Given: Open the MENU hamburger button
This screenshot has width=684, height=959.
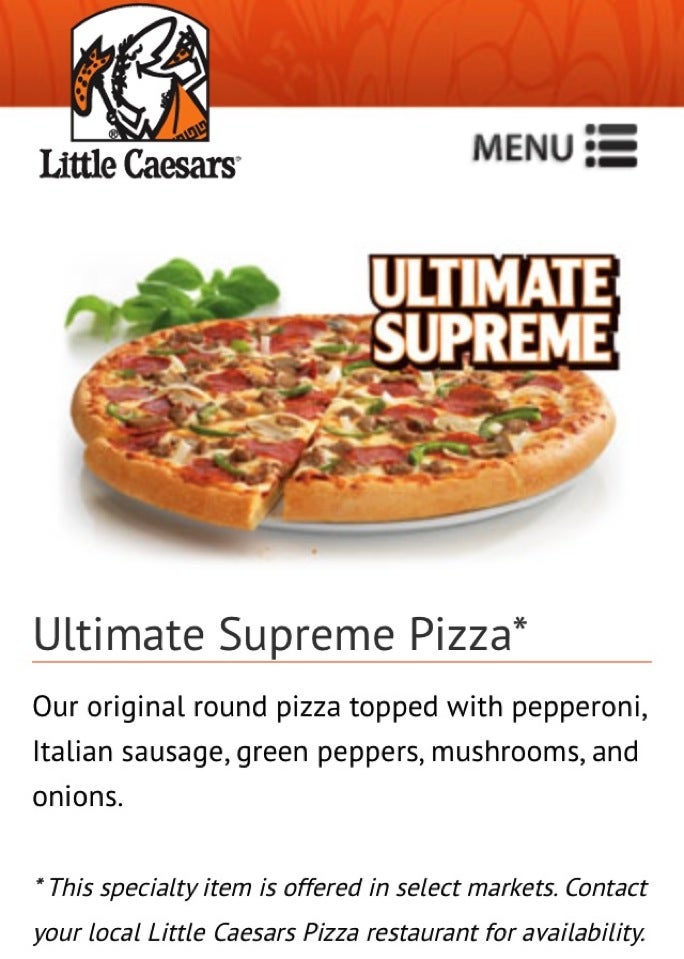Looking at the screenshot, I should pos(555,147).
